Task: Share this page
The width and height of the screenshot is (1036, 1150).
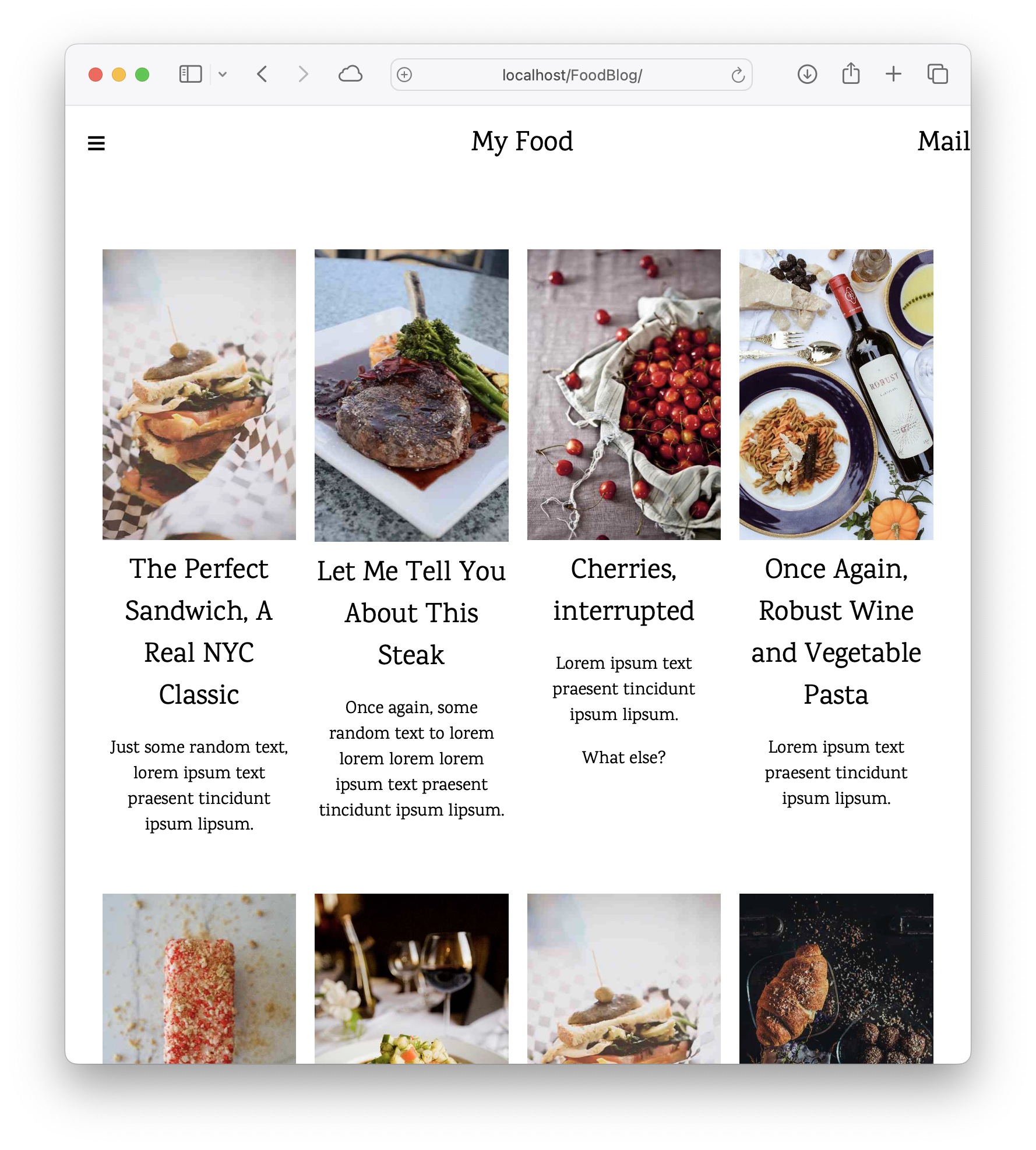Action: click(851, 74)
